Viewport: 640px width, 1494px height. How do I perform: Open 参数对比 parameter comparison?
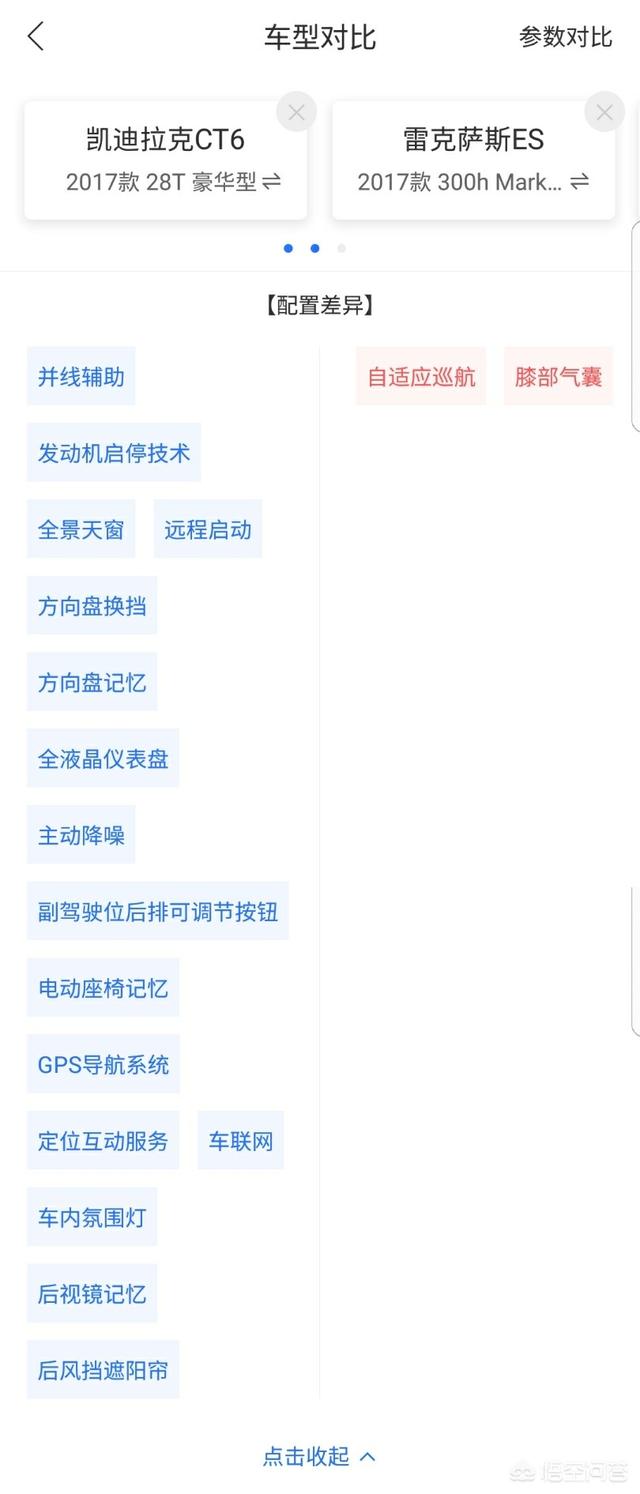coord(565,38)
